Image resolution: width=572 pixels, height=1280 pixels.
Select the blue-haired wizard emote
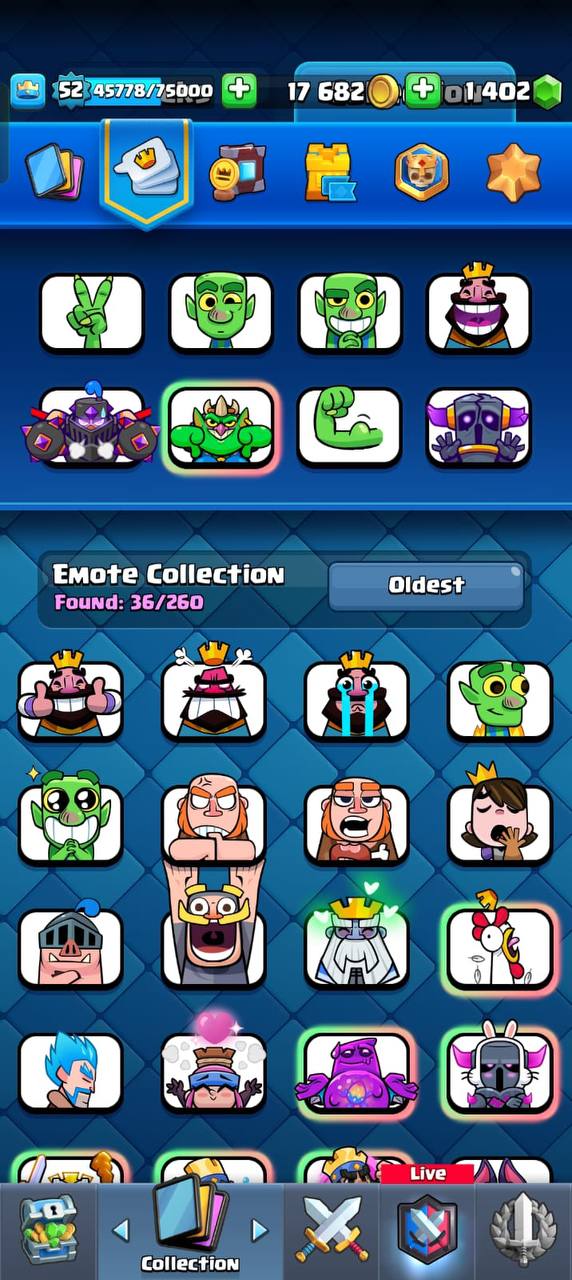click(x=71, y=1070)
